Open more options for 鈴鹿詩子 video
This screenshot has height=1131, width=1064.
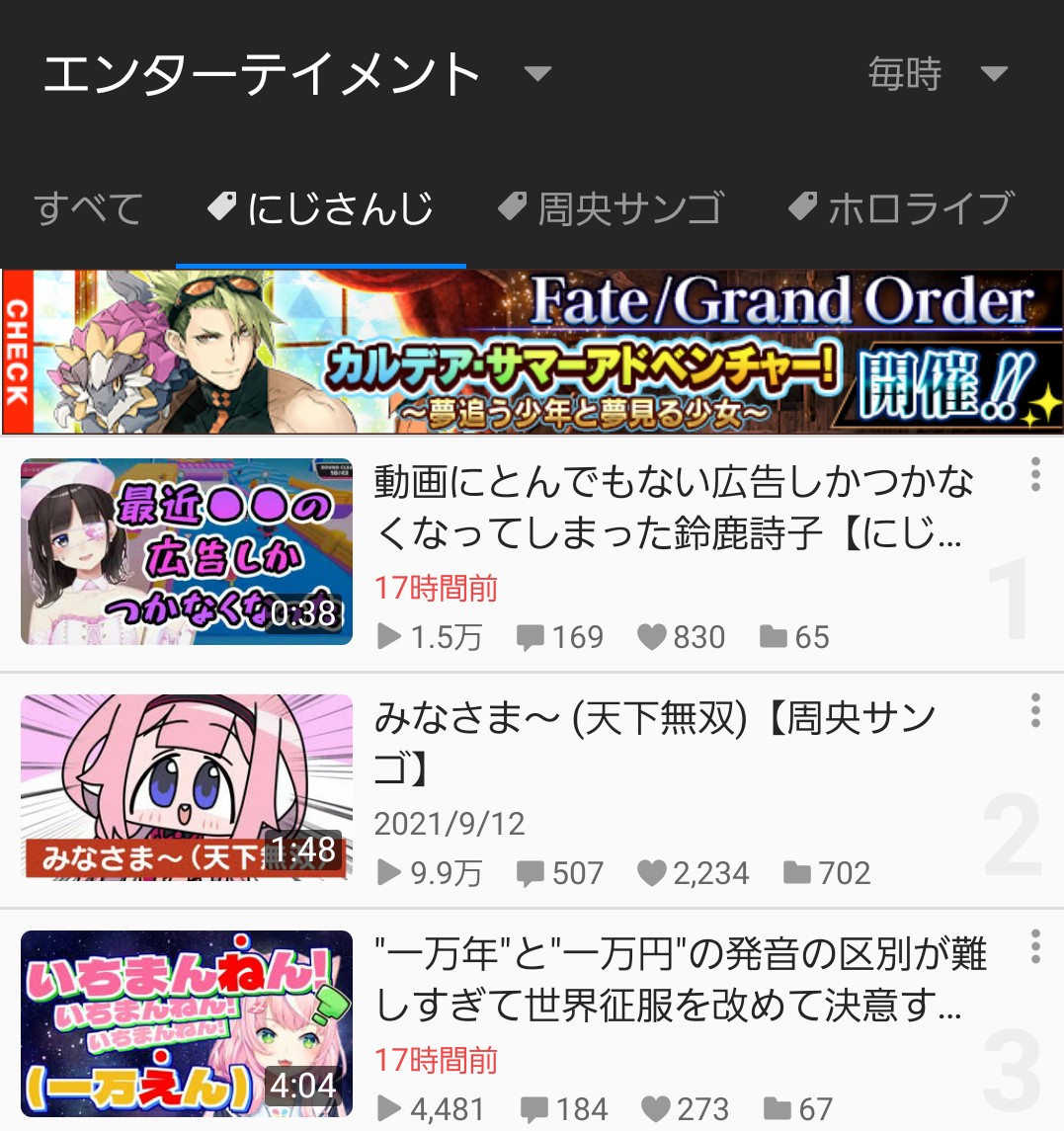point(1034,475)
